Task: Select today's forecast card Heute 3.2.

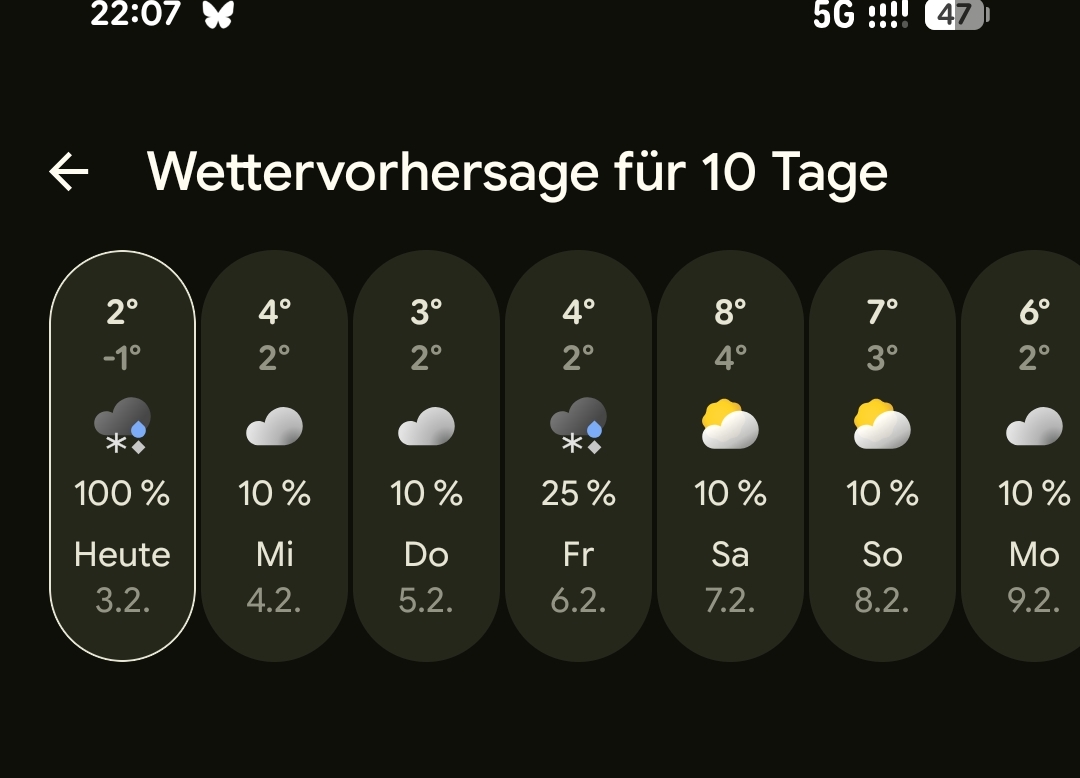Action: [122, 455]
